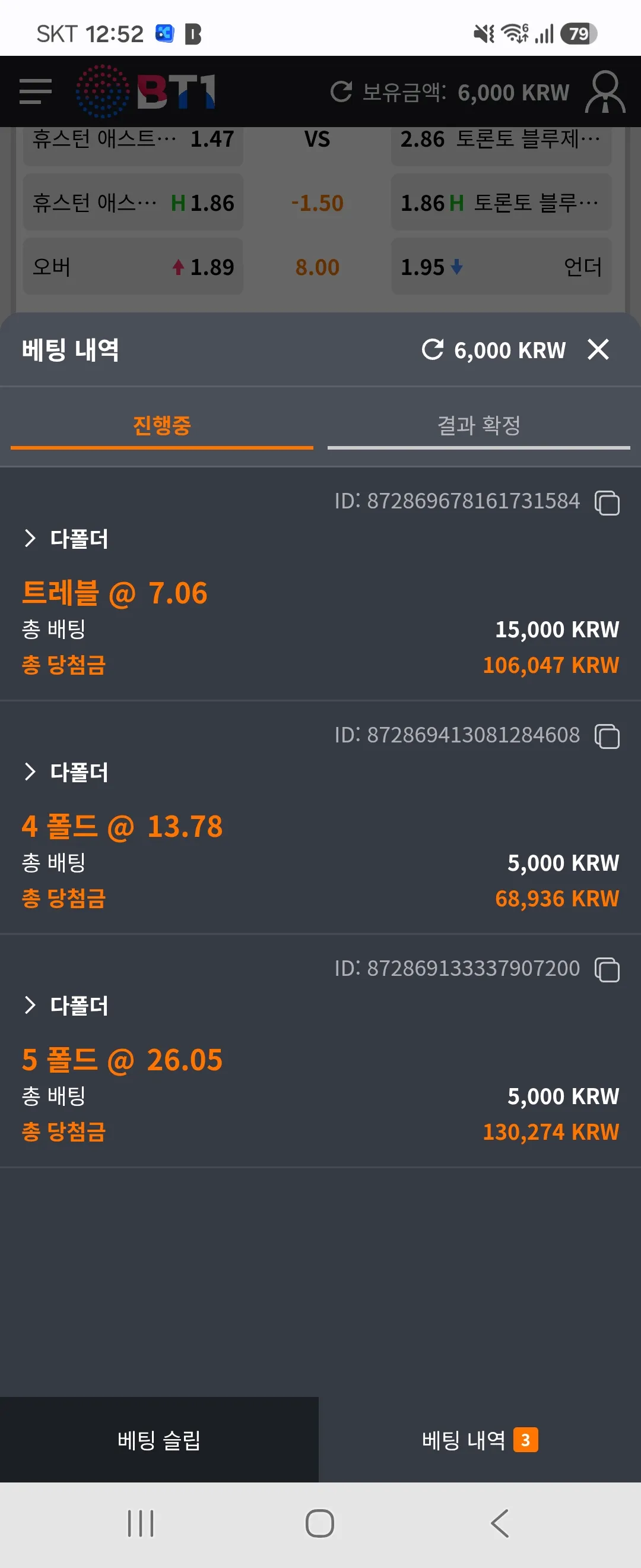The image size is (641, 1568).
Task: Open the user profile icon
Action: coord(605,92)
